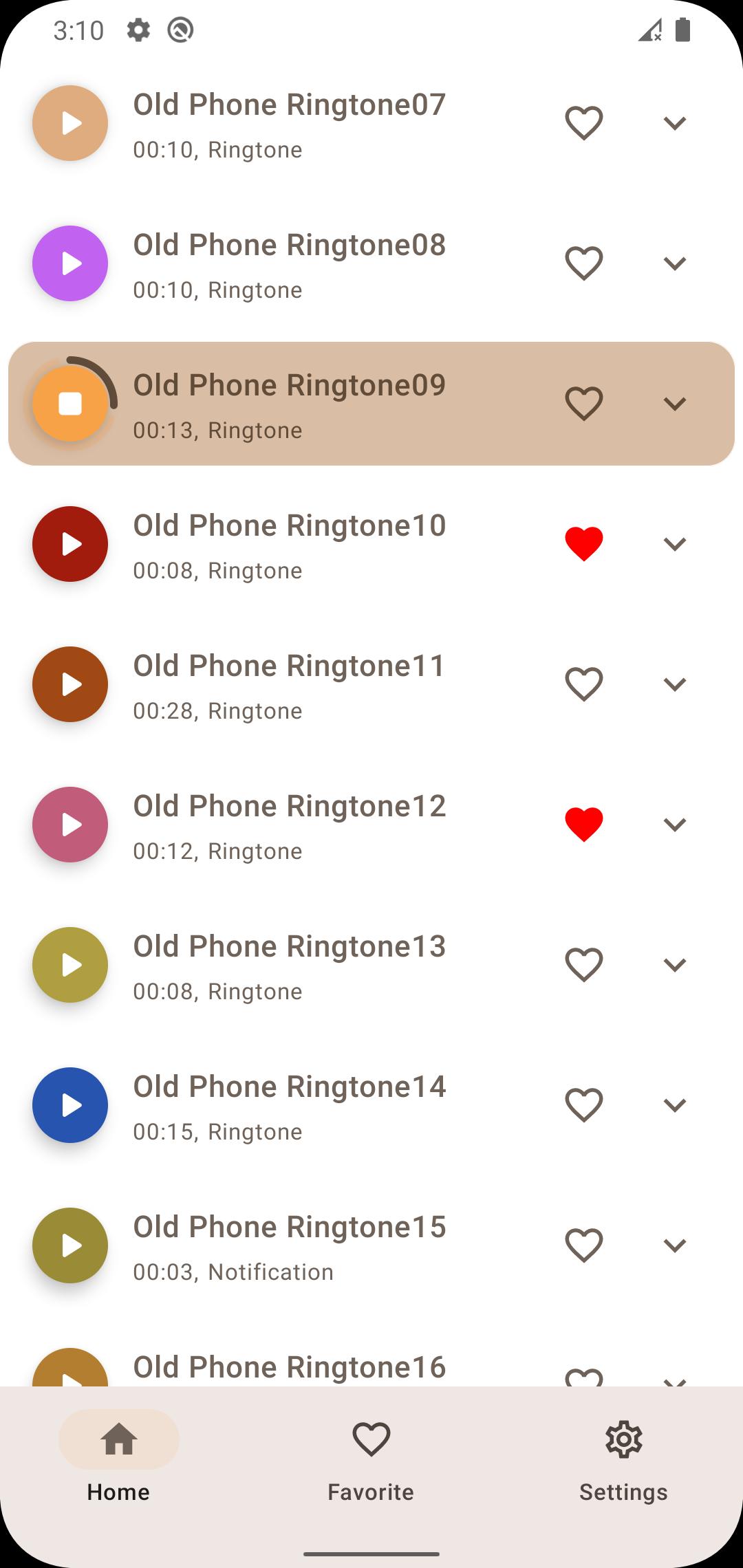743x1568 pixels.
Task: Add Old Phone Ringtone07 to favorites
Action: click(584, 123)
